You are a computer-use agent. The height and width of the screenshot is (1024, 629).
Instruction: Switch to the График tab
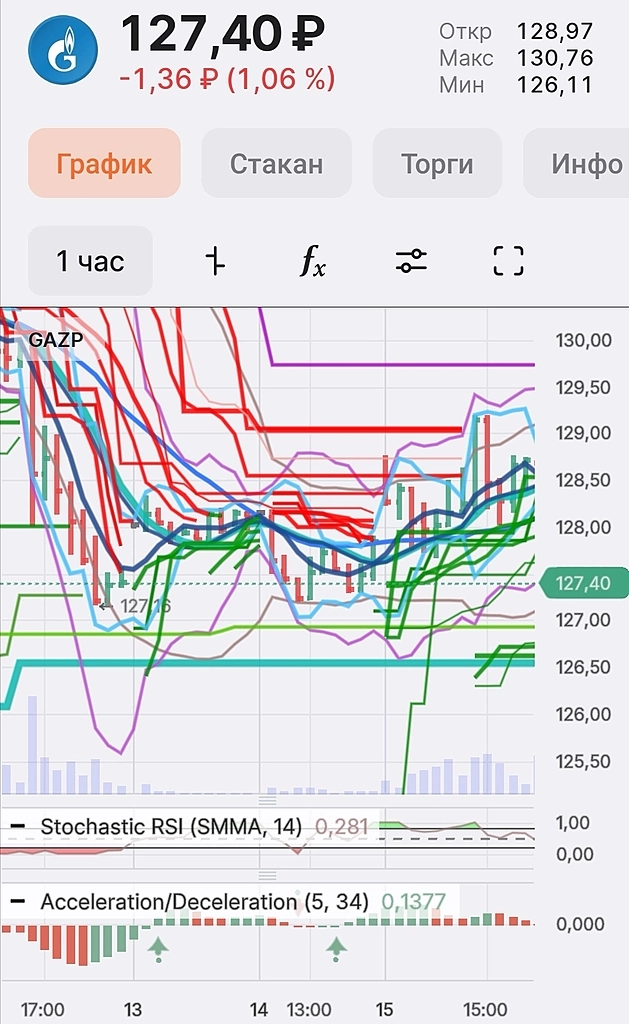point(104,163)
